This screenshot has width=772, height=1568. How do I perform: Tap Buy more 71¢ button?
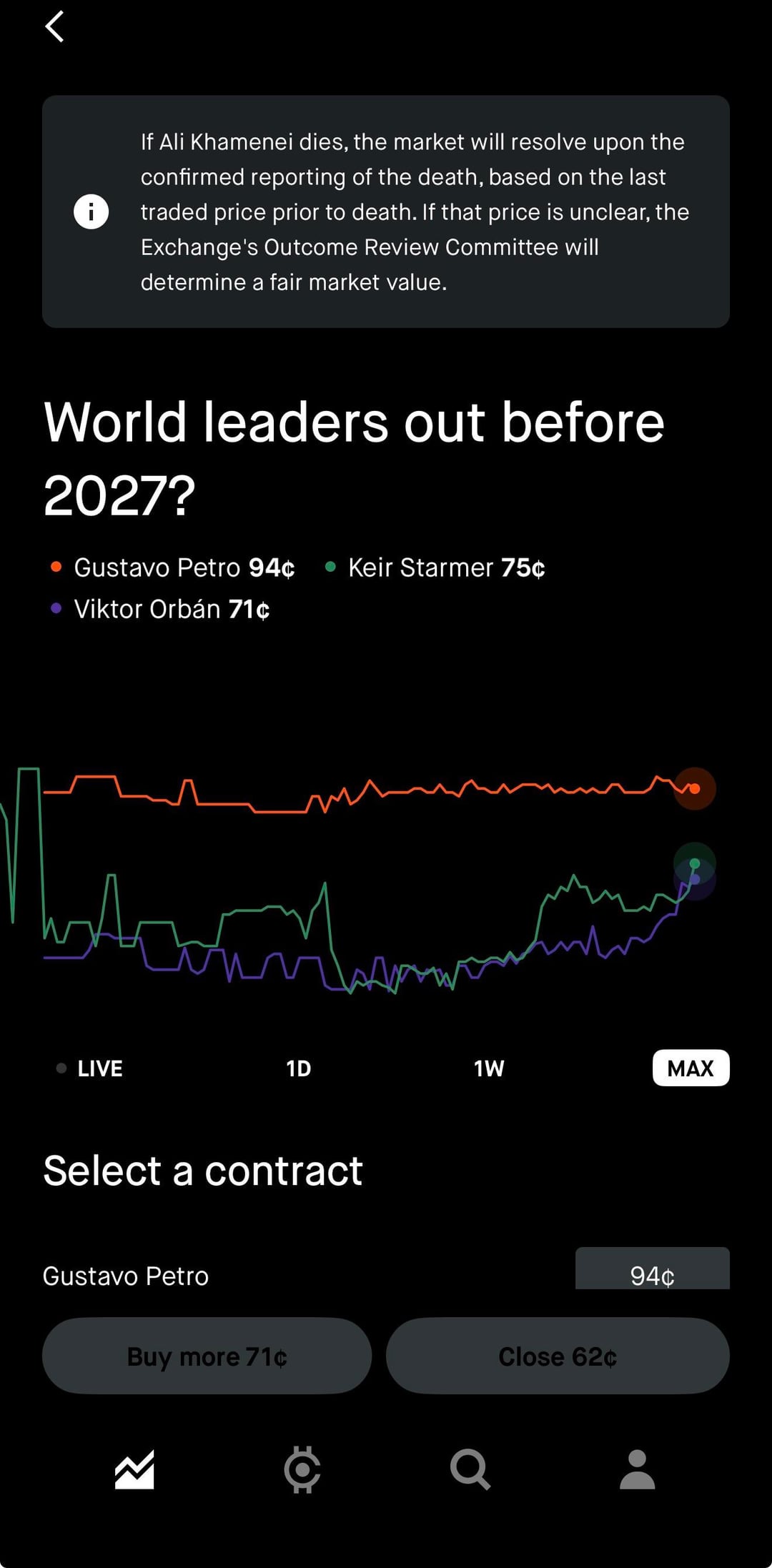(207, 1356)
